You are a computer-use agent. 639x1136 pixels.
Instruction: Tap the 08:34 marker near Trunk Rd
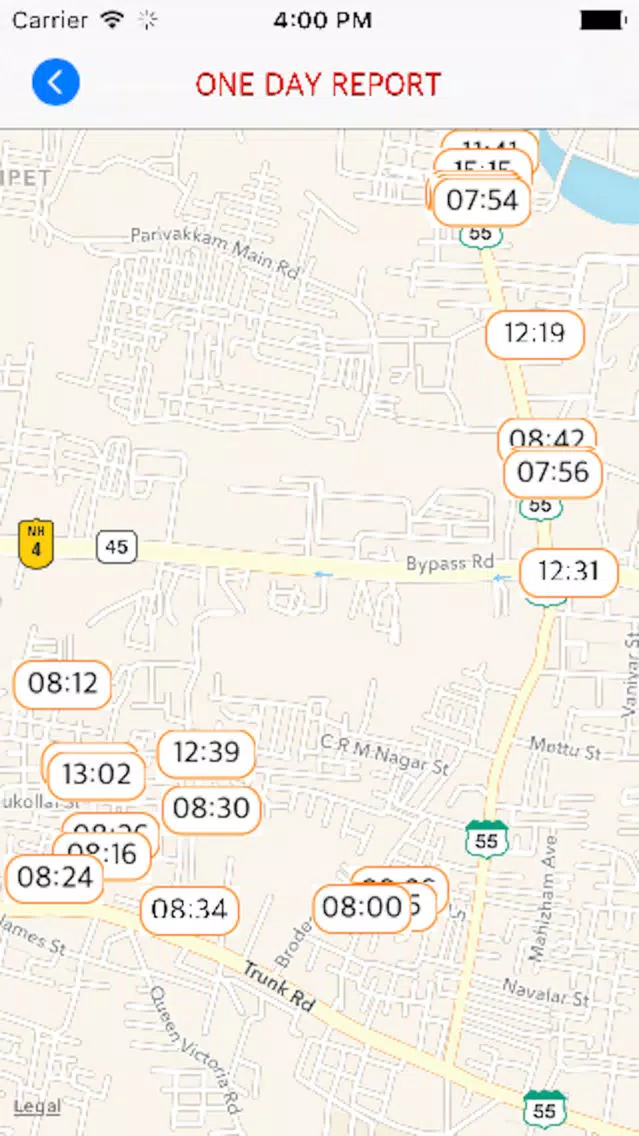coord(190,910)
